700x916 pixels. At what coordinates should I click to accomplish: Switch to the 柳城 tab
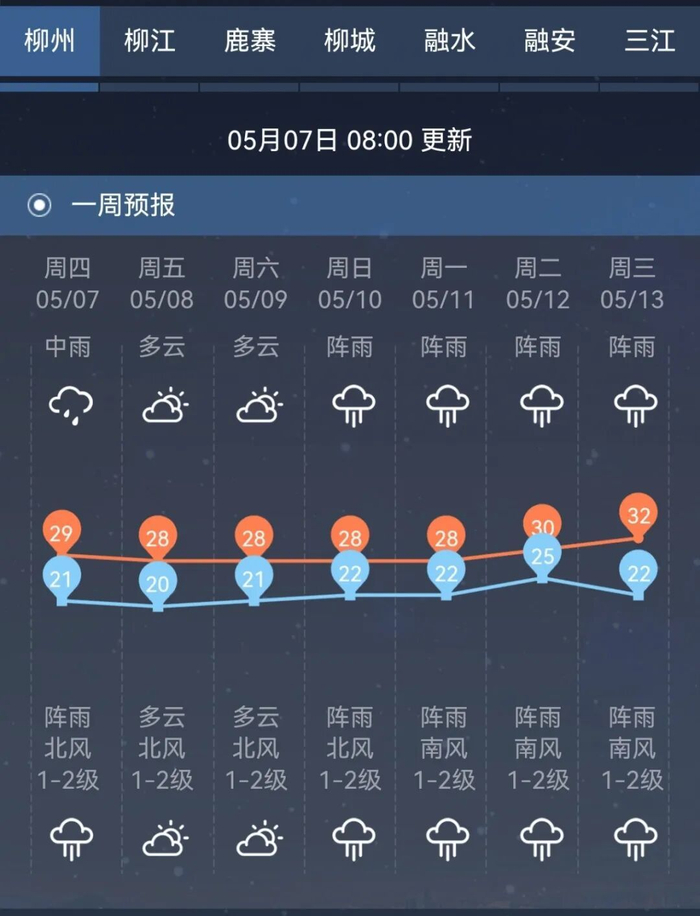click(x=349, y=41)
